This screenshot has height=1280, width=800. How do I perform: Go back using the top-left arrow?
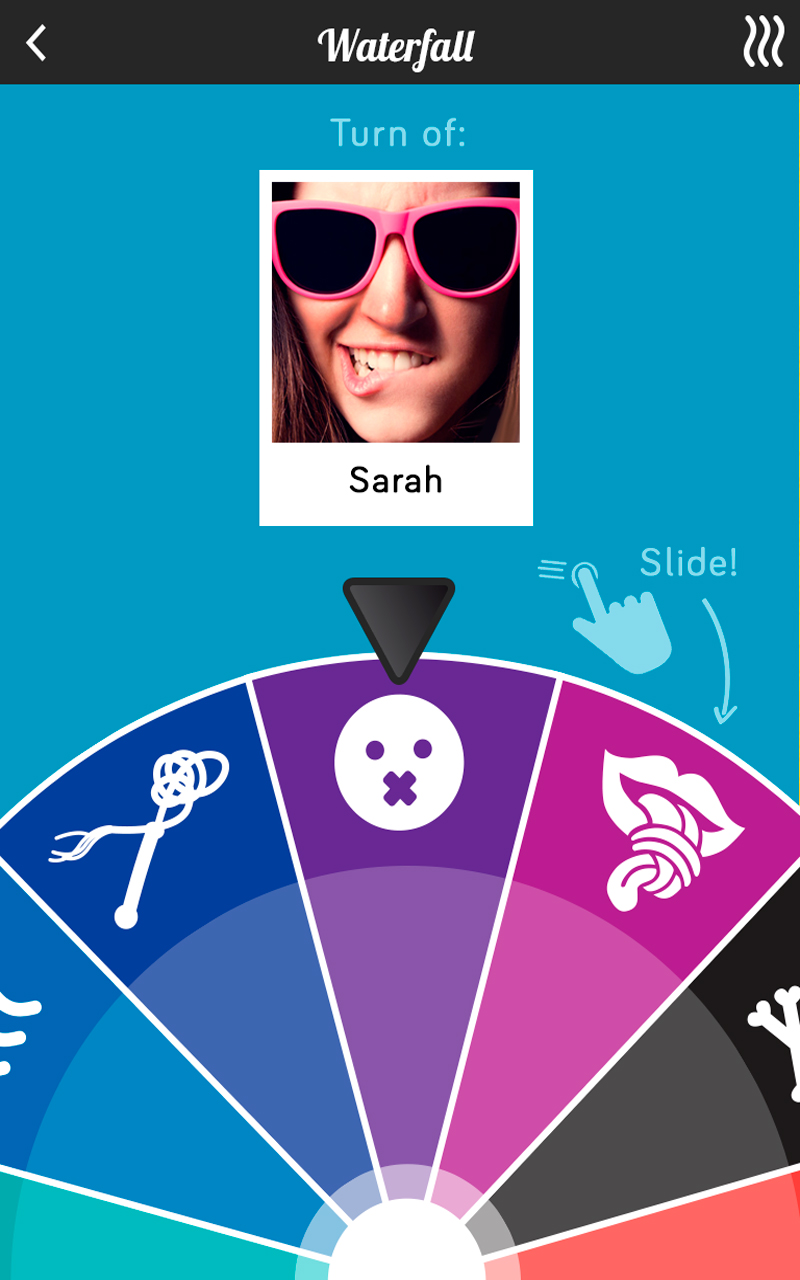pyautogui.click(x=36, y=43)
